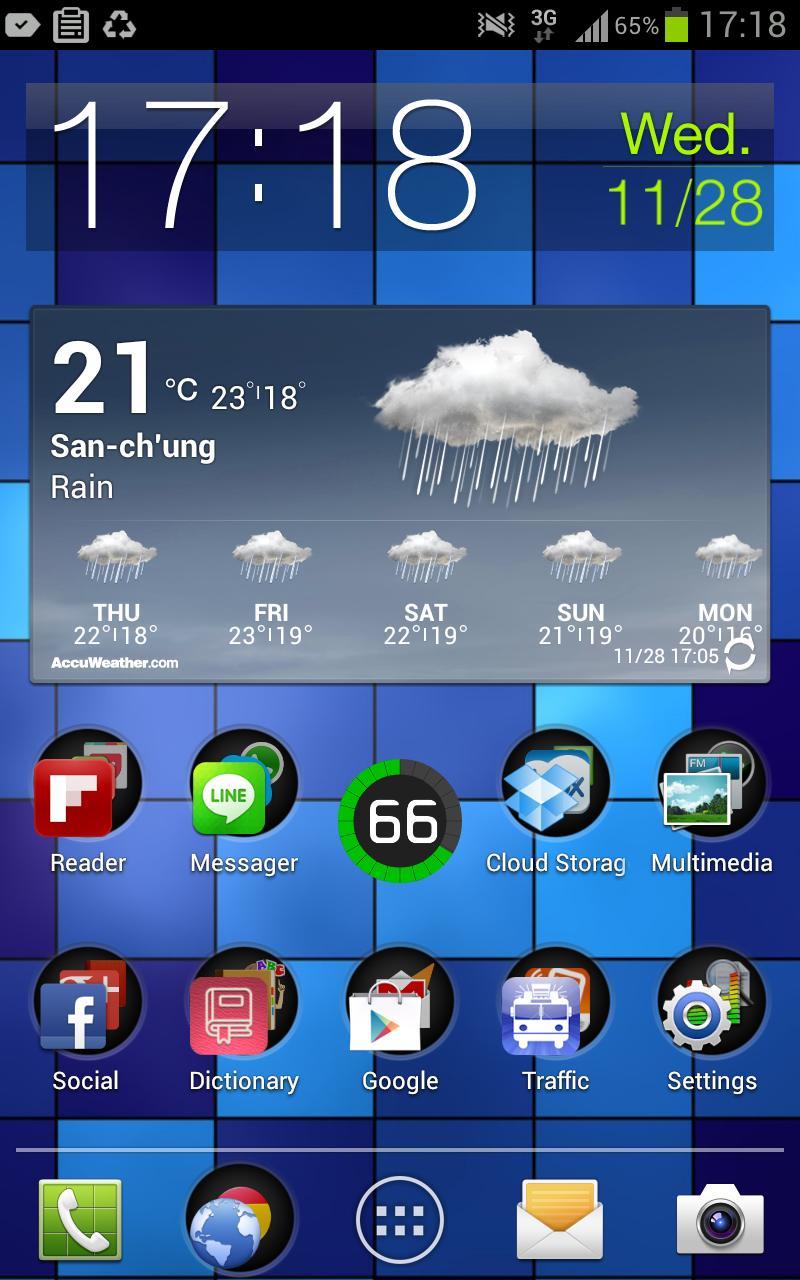The height and width of the screenshot is (1280, 800).
Task: Tap the 66 percent battery circle widget
Action: [x=399, y=820]
